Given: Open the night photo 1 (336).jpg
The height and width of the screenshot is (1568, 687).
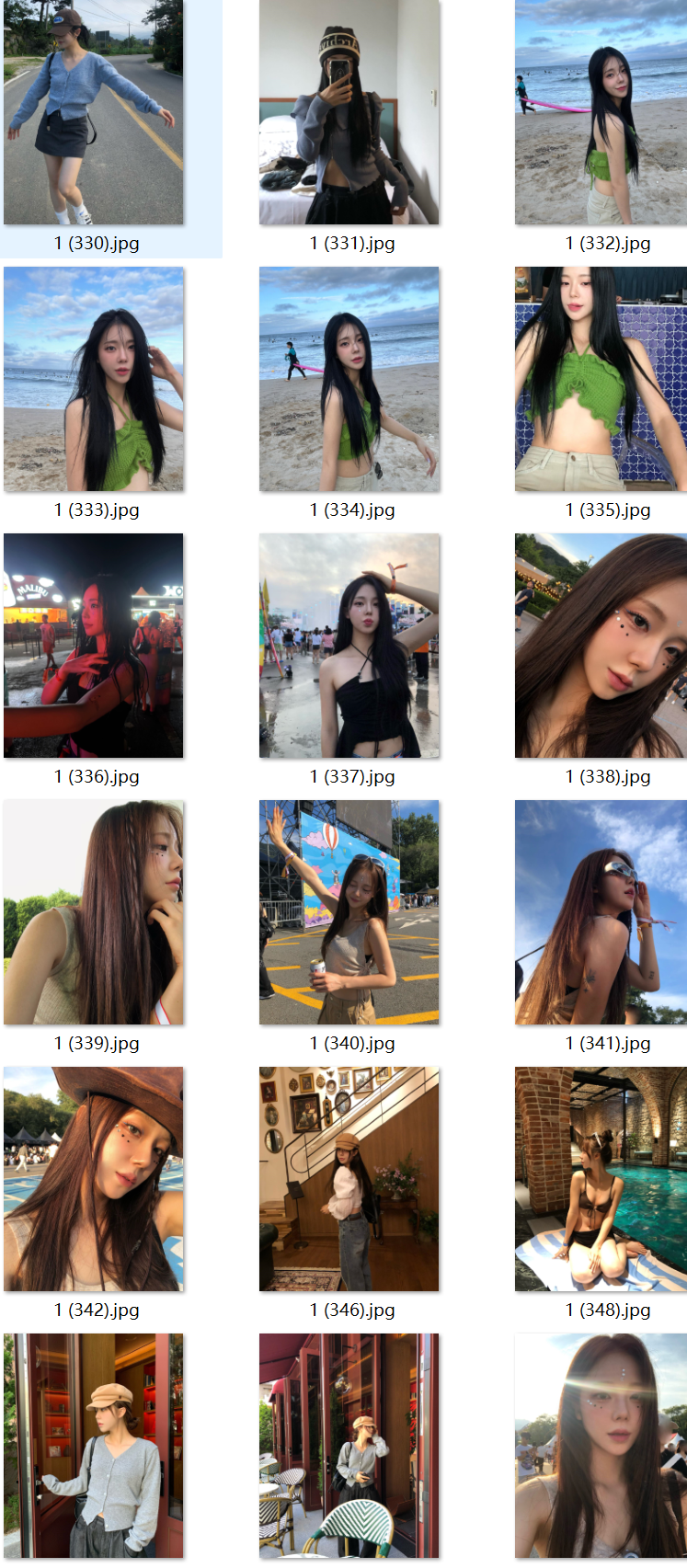Looking at the screenshot, I should point(94,646).
